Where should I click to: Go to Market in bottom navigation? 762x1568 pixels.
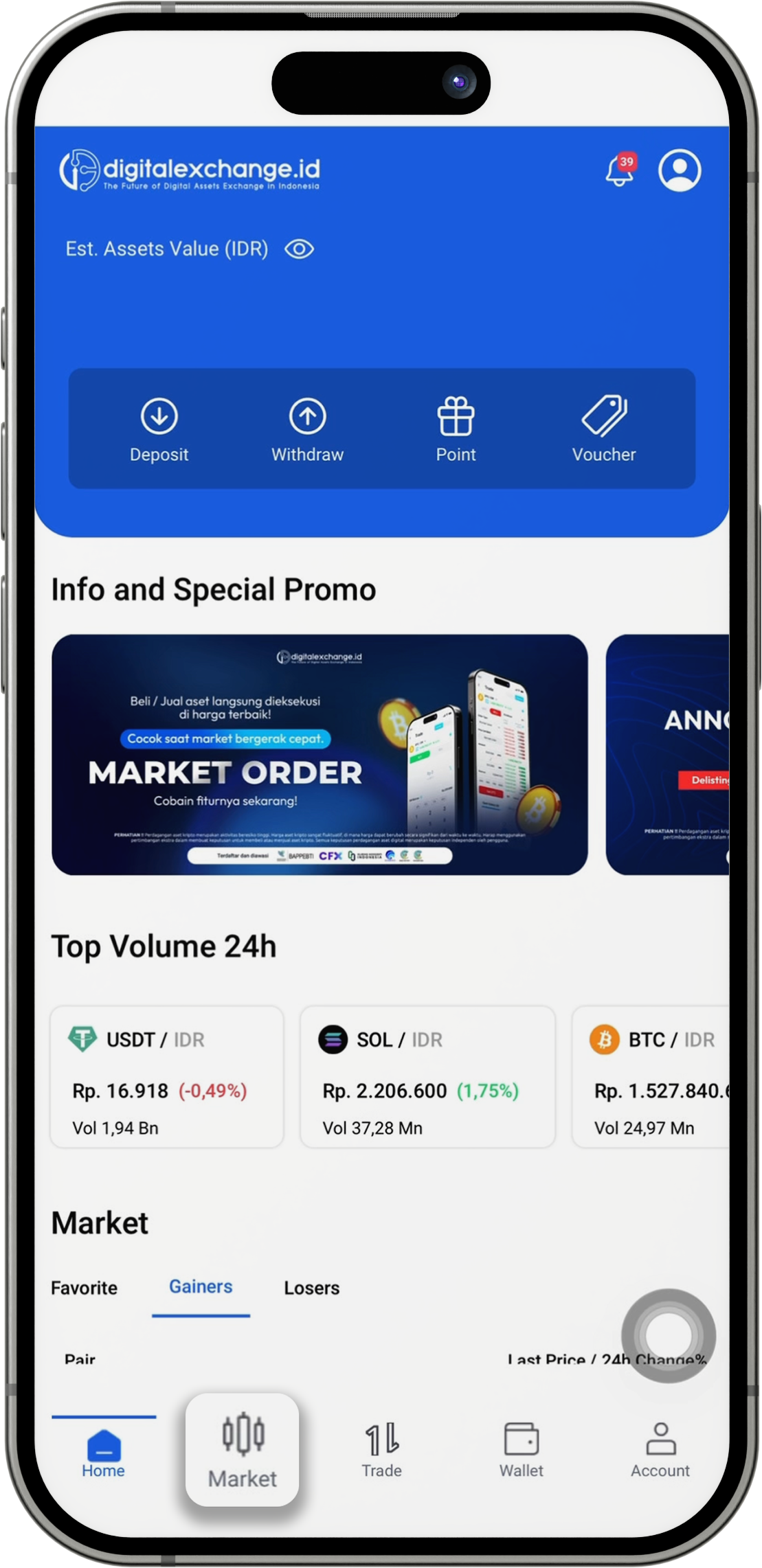(x=243, y=1448)
